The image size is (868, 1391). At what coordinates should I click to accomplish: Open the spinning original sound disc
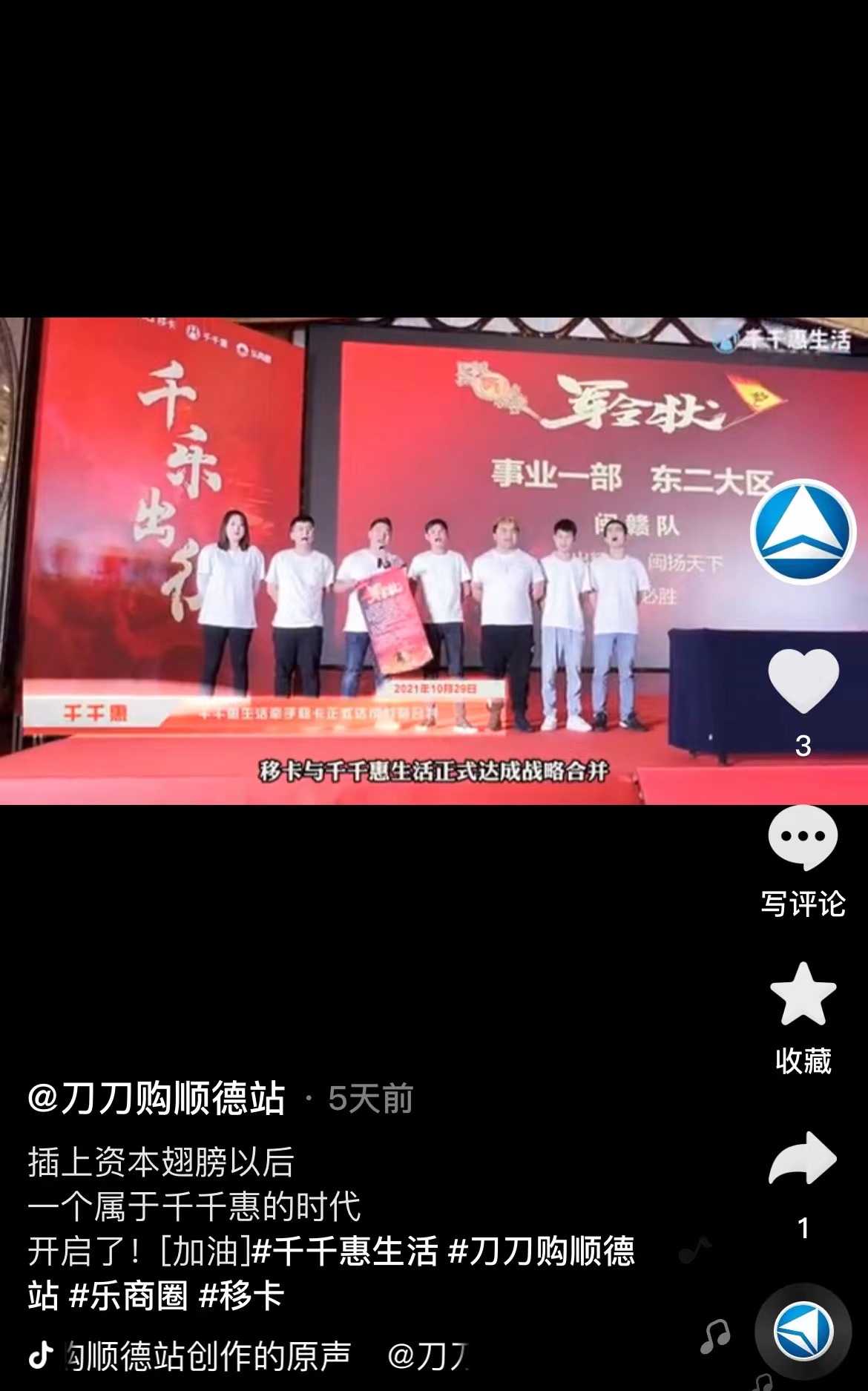[x=803, y=1332]
